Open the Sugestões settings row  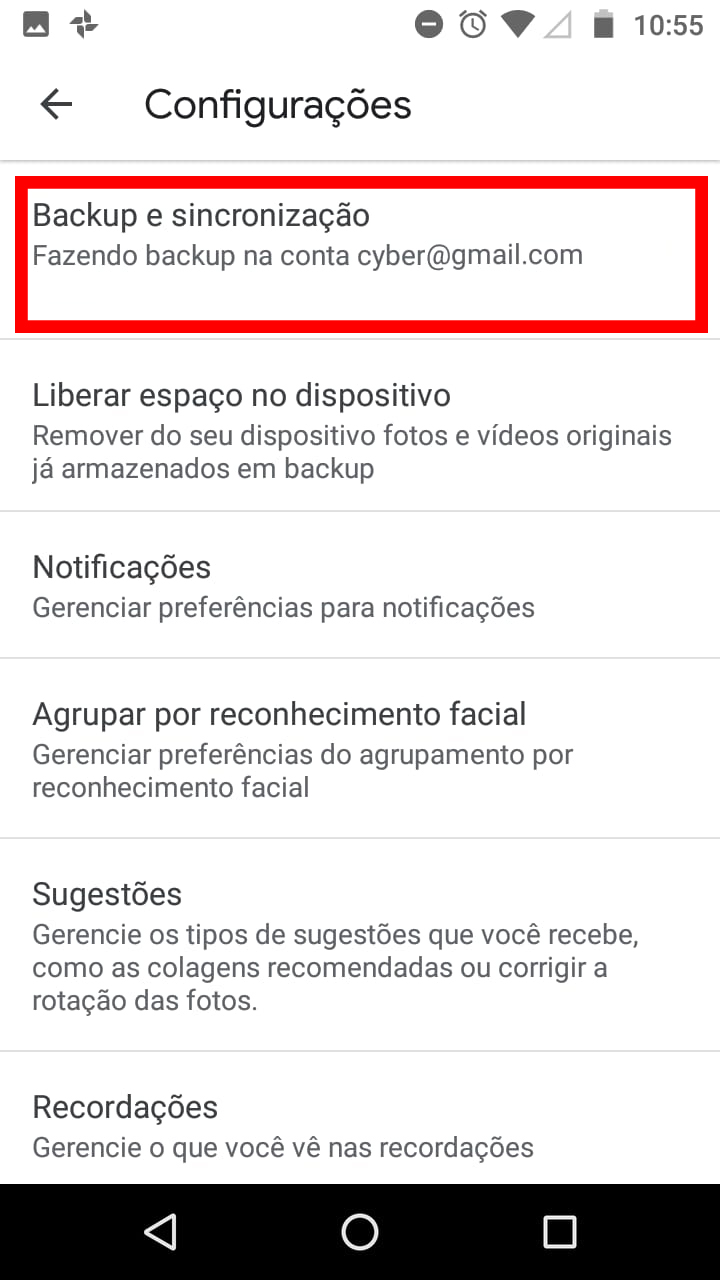coord(360,945)
